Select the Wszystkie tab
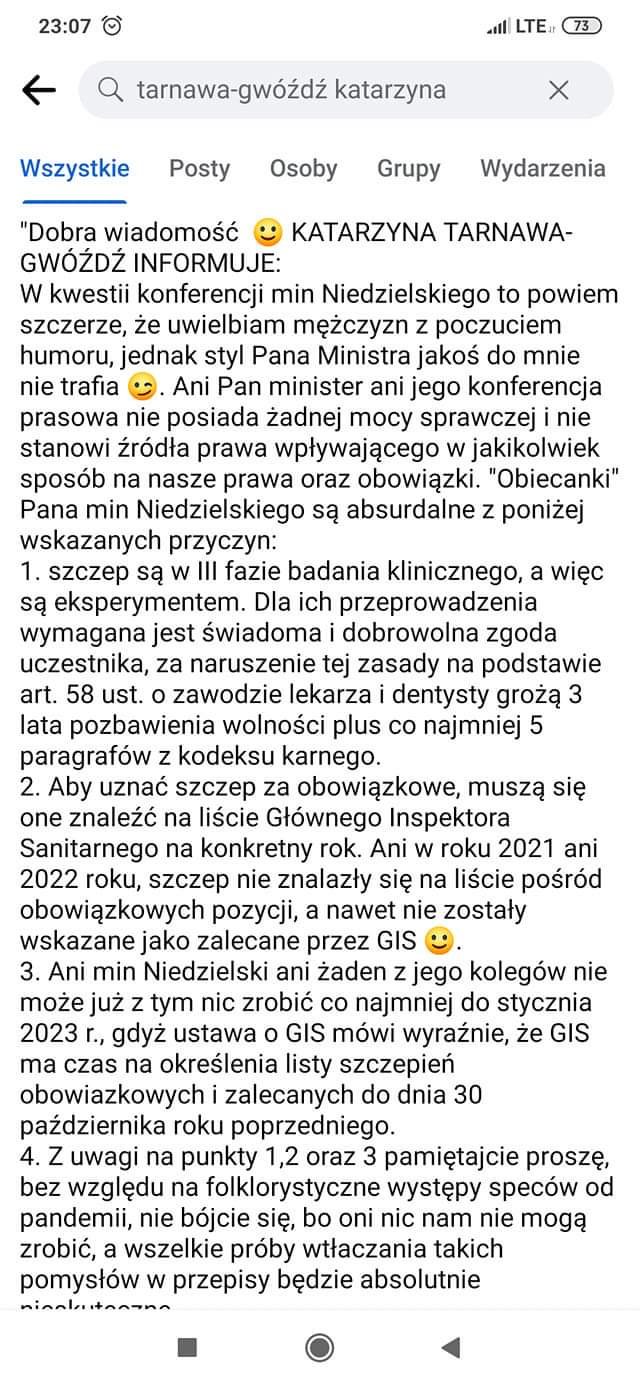 pos(75,168)
